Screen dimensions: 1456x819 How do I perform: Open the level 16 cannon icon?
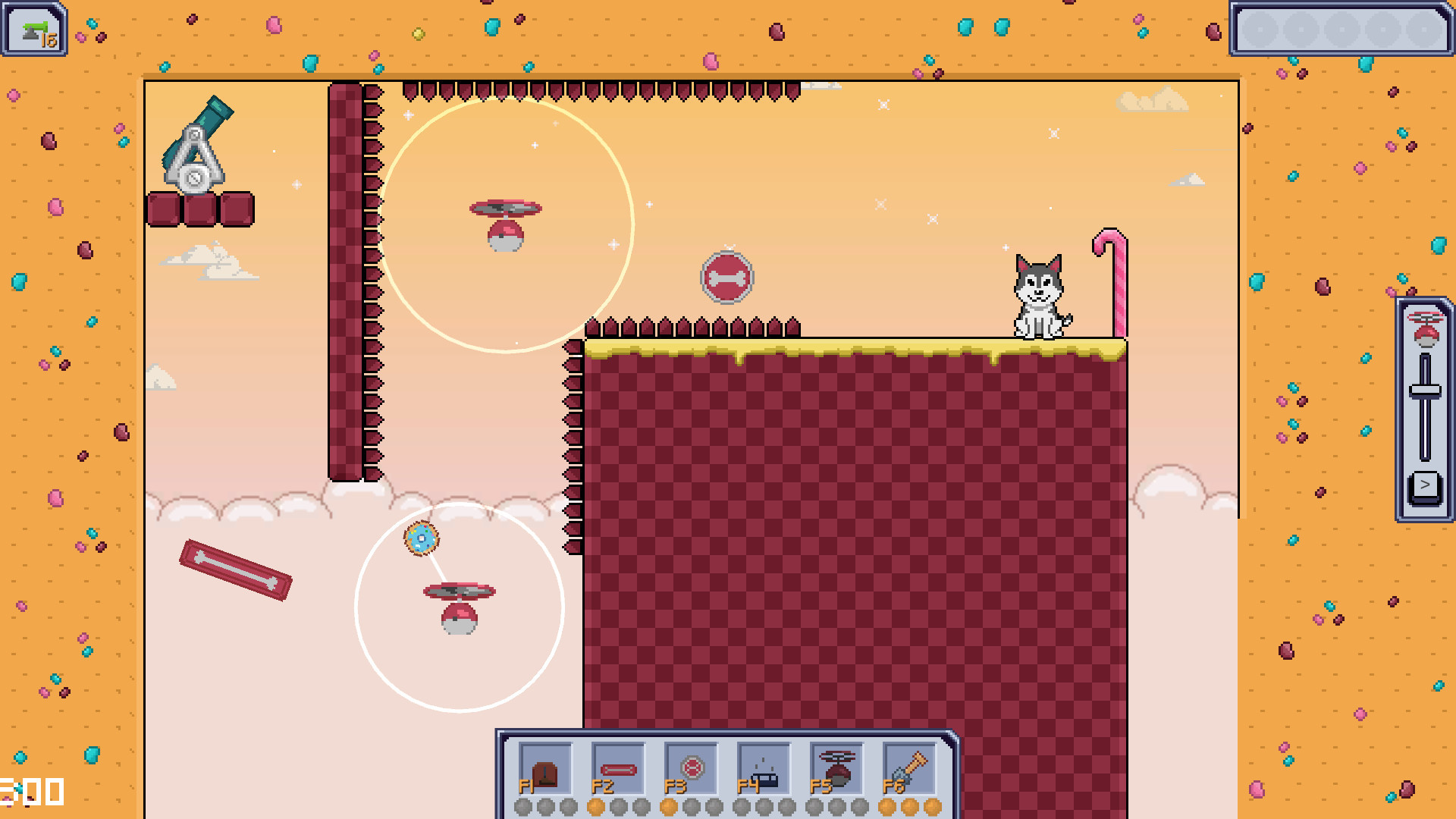point(35,30)
